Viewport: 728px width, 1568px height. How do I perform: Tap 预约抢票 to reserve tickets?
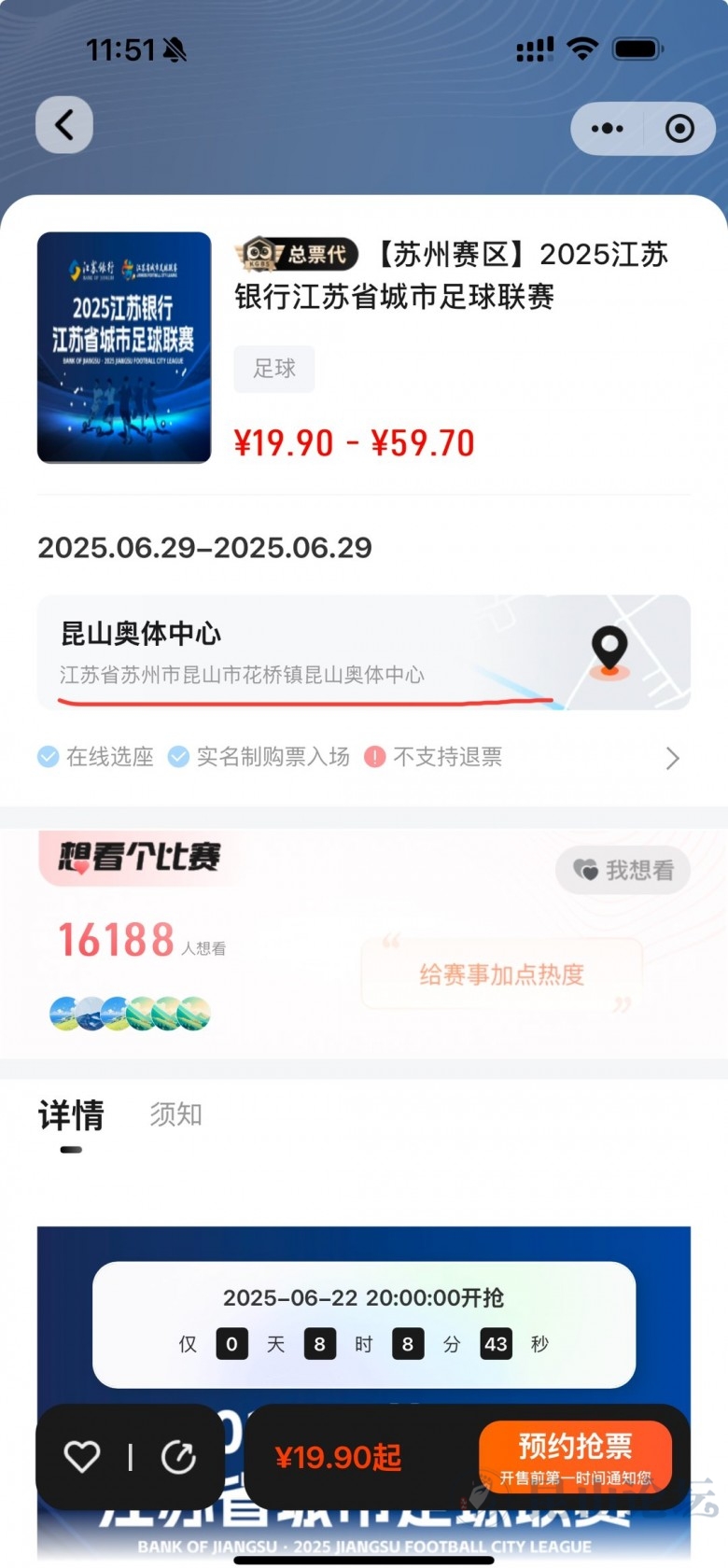575,1457
